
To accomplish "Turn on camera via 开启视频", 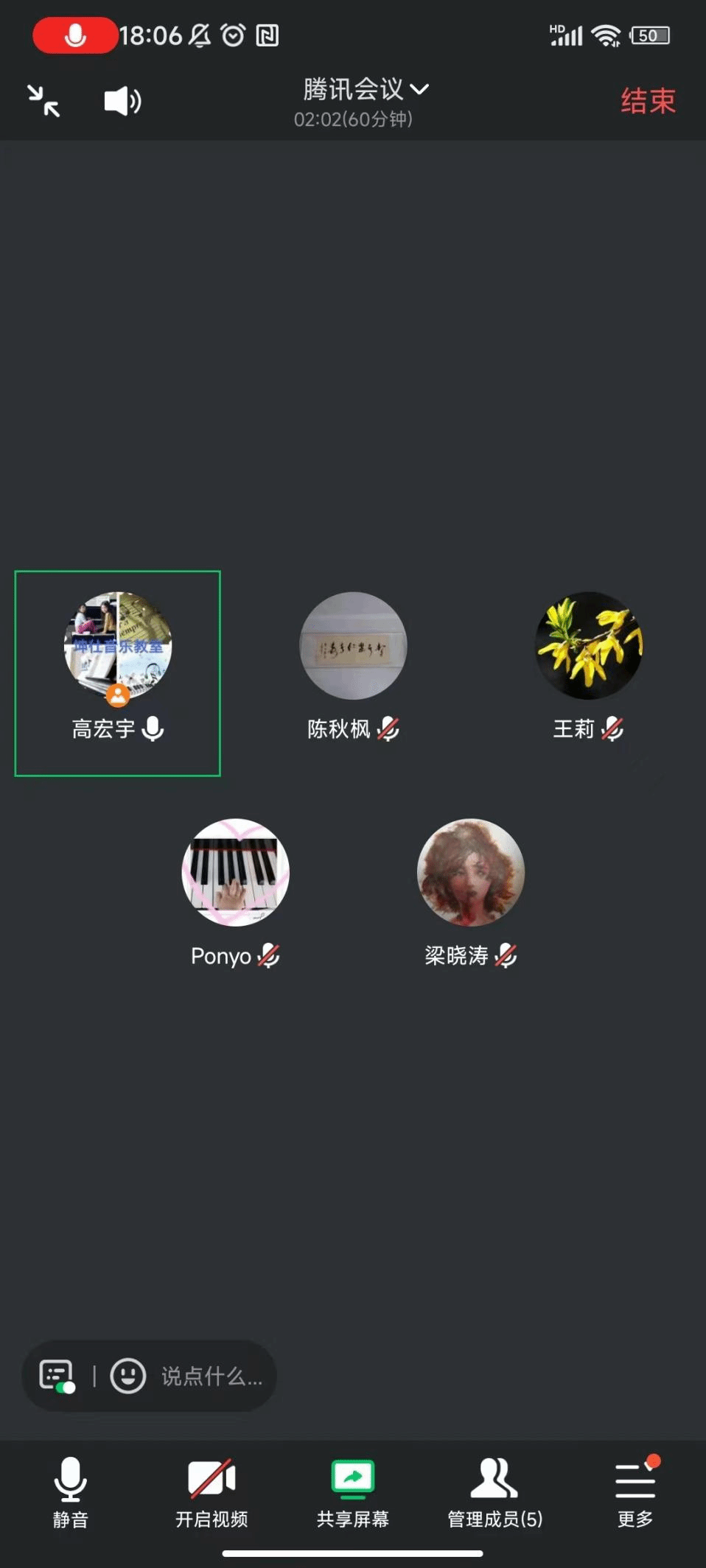I will (212, 1492).
